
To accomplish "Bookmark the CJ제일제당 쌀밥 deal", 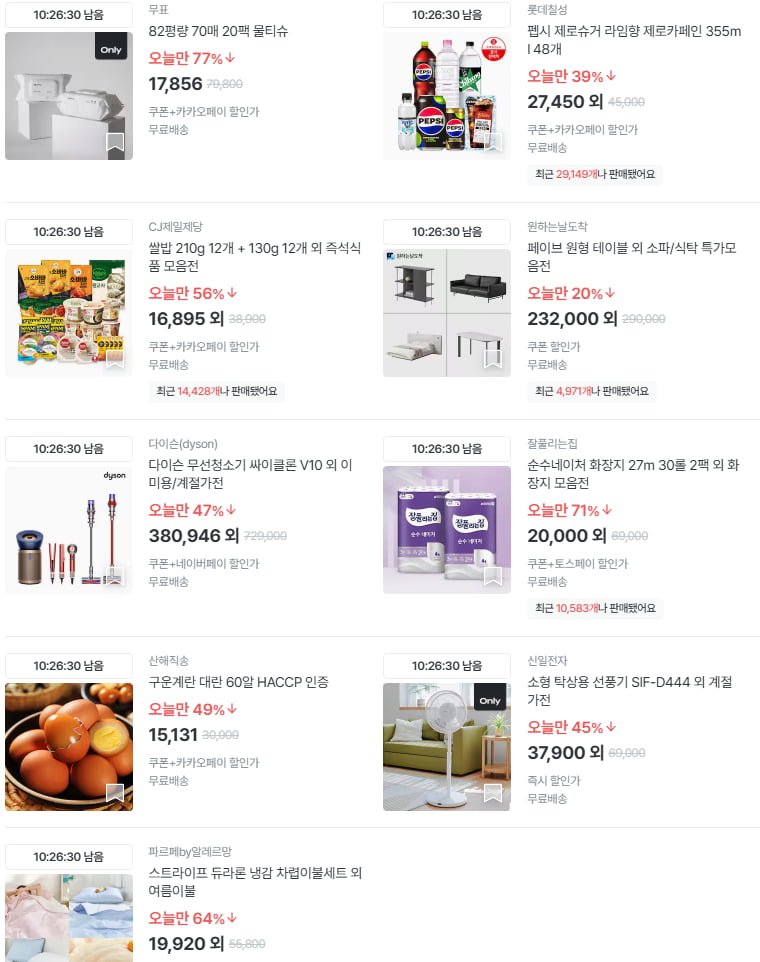I will [115, 359].
